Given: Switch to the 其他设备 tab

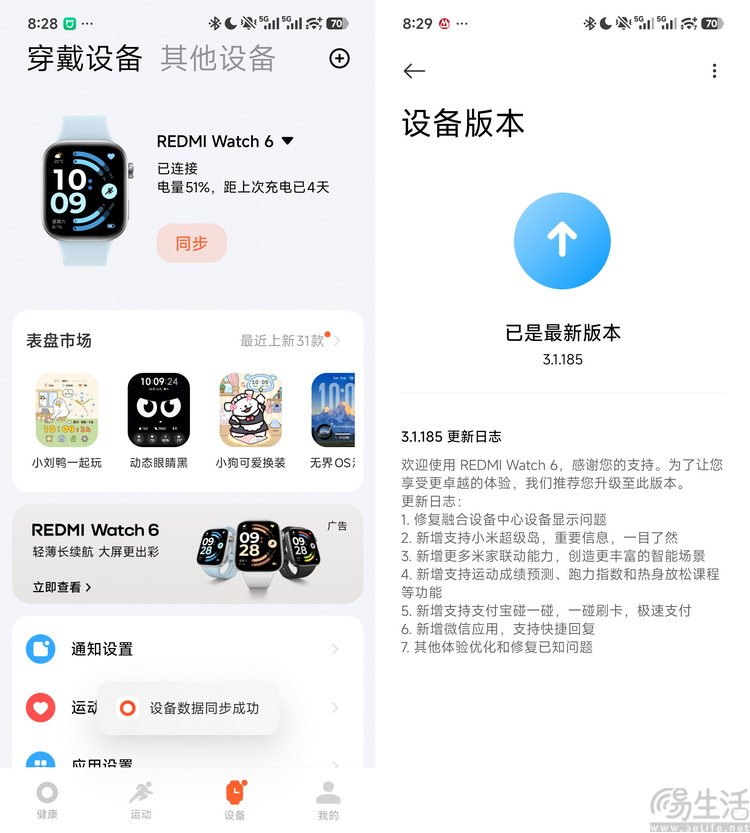Looking at the screenshot, I should pos(217,59).
